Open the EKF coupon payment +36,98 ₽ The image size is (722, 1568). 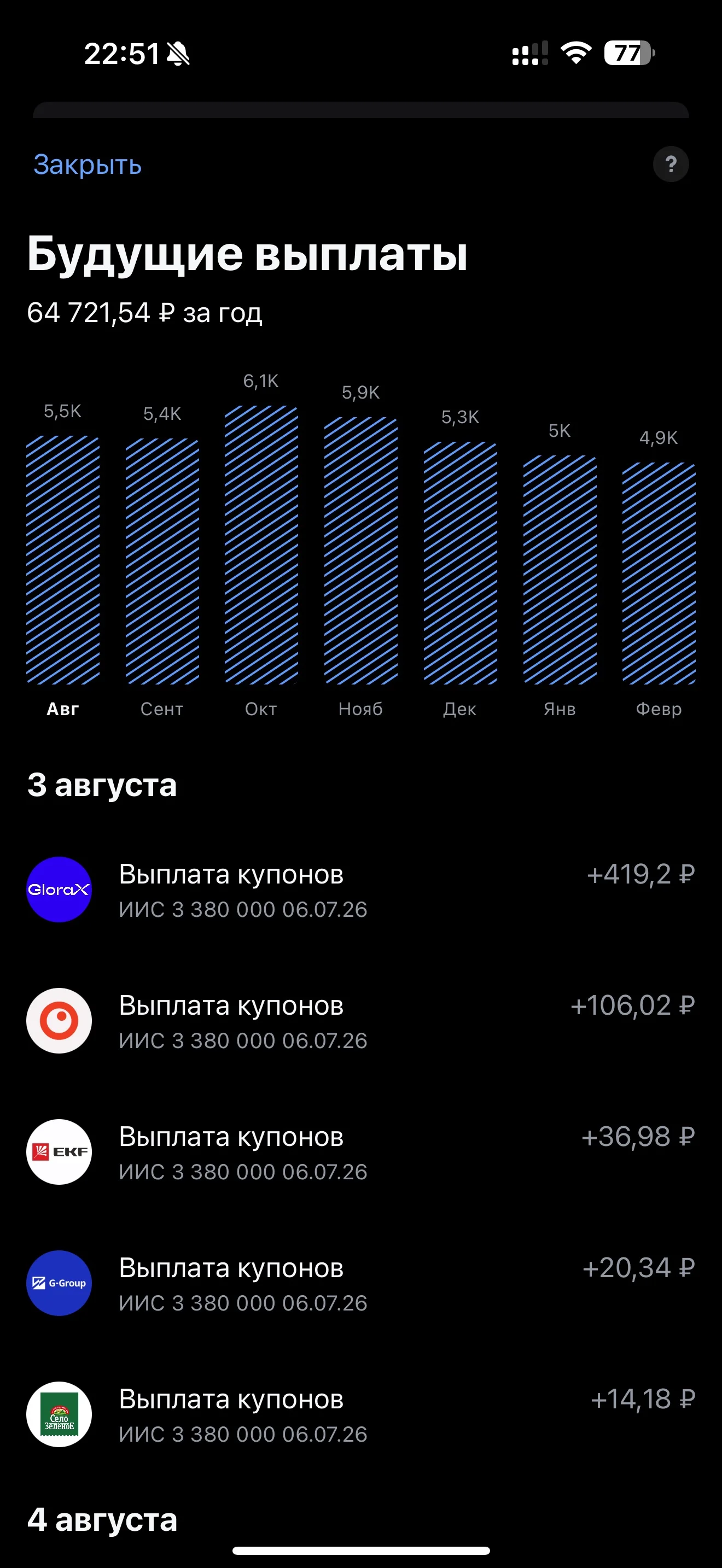point(361,1152)
